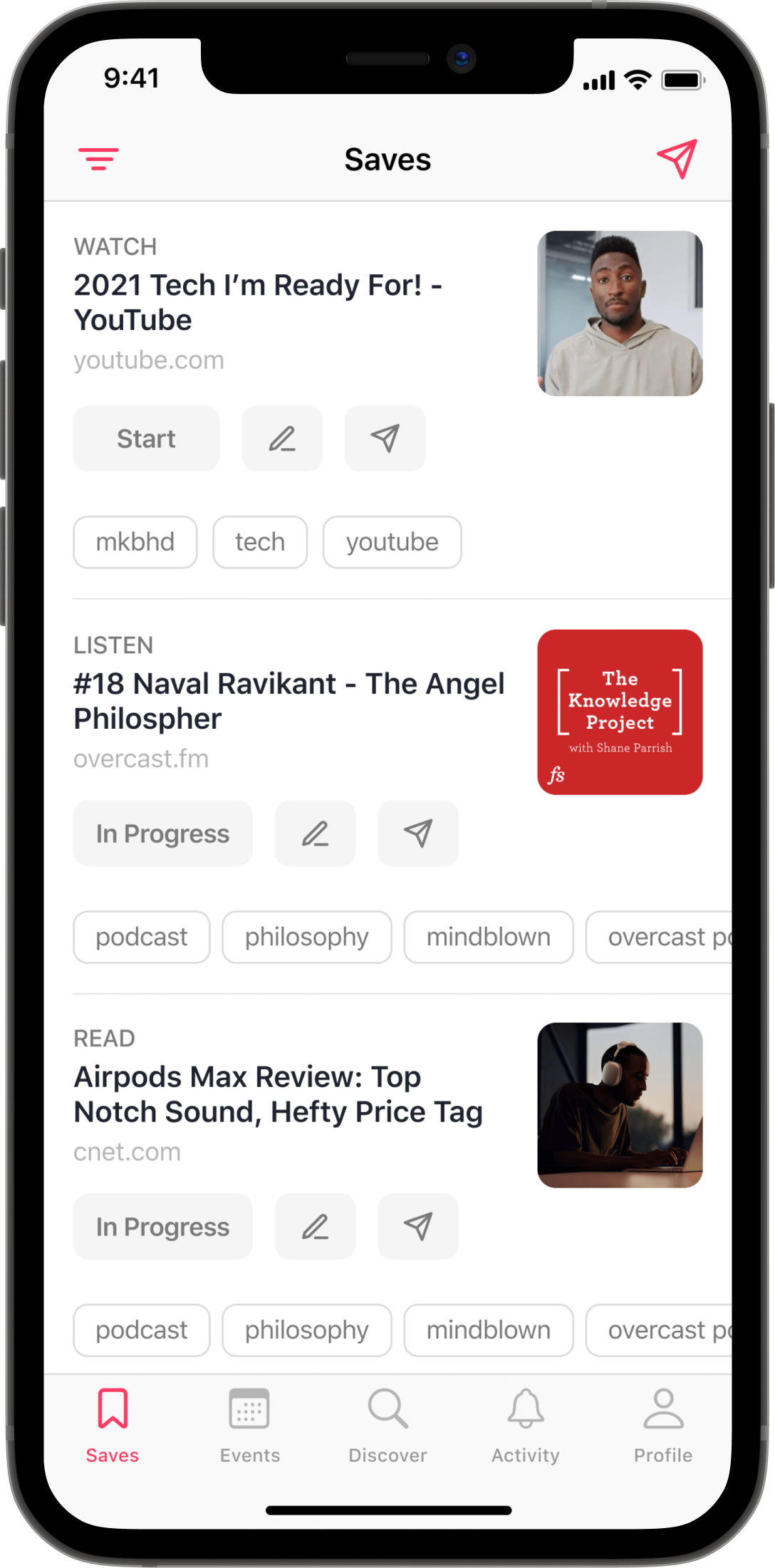Change In Progress status on Airpods Max Review
The width and height of the screenshot is (775, 1568).
tap(162, 1227)
